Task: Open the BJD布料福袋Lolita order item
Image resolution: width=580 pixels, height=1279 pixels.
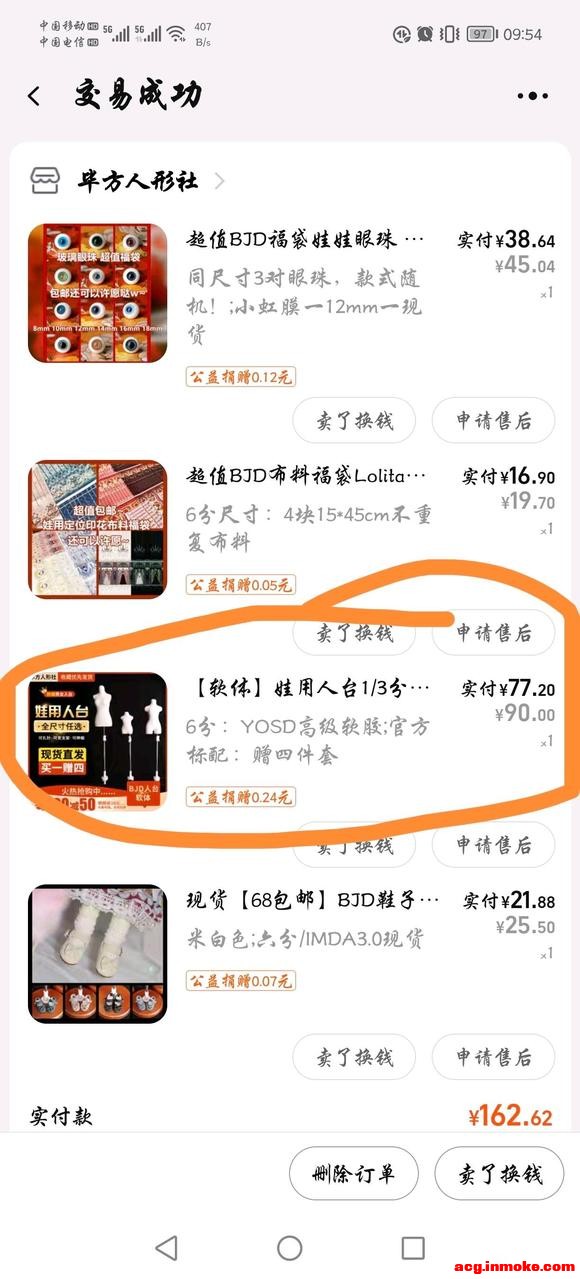Action: (290, 529)
